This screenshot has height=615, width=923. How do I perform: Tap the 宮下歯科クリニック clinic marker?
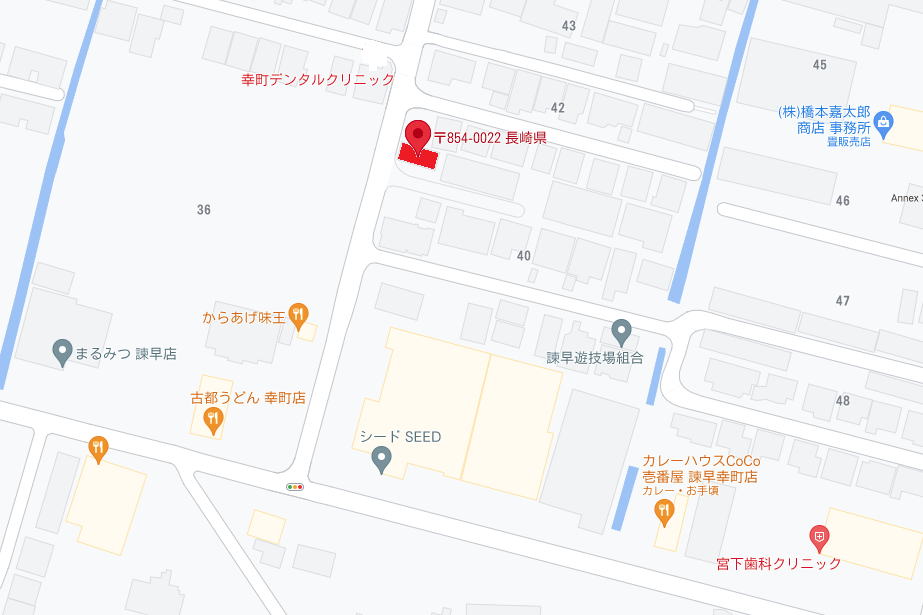(819, 538)
